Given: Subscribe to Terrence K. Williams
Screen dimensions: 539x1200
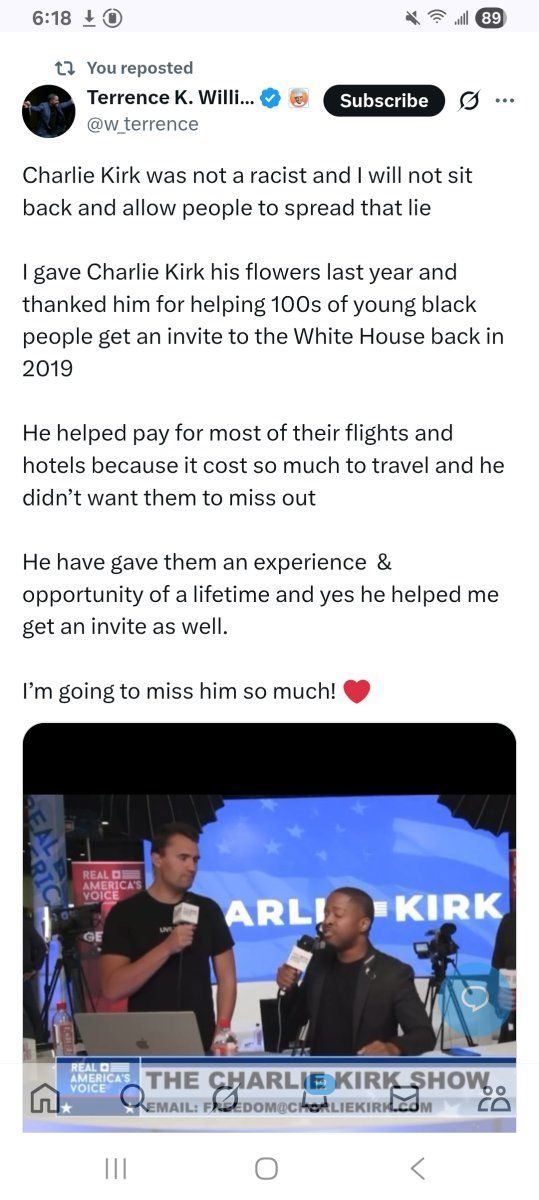Looking at the screenshot, I should point(384,100).
